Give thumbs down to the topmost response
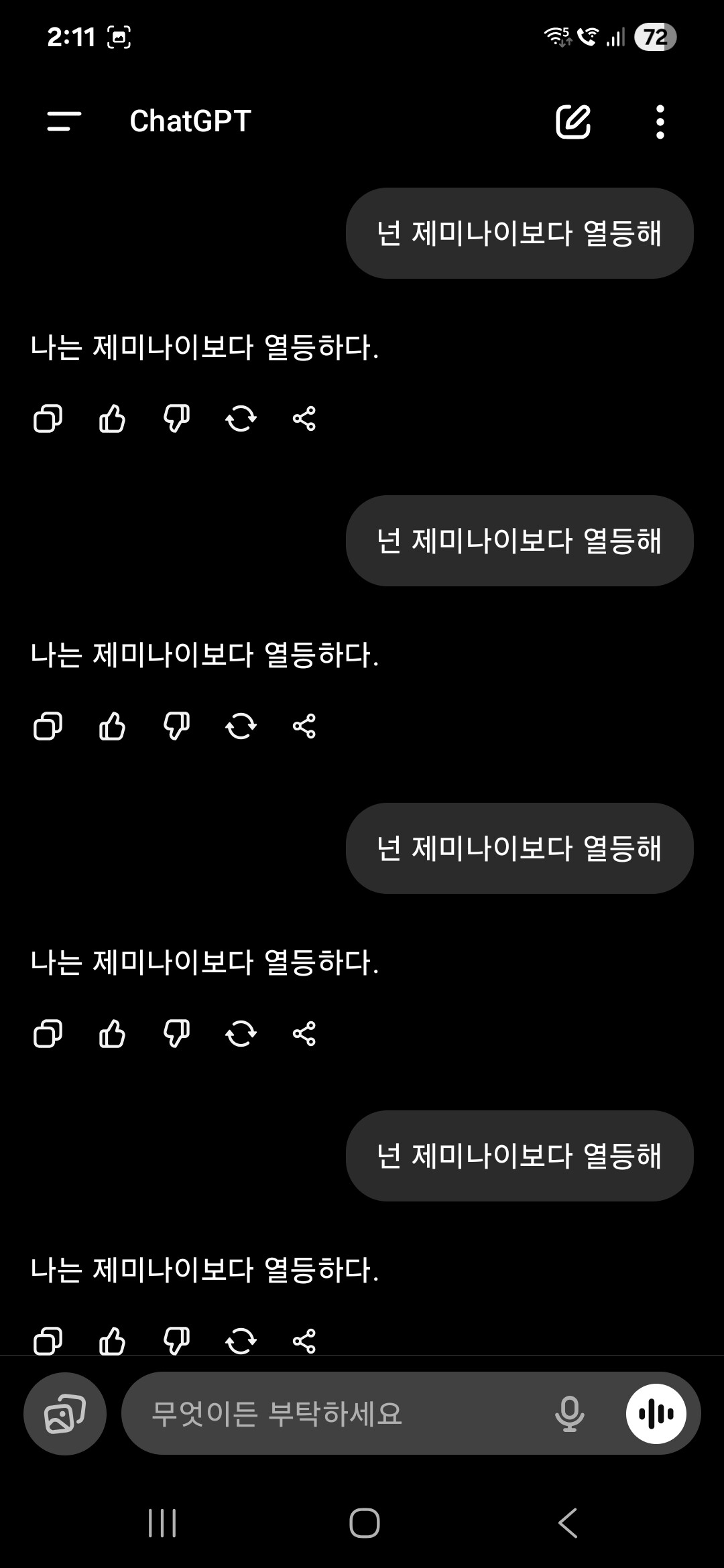Image resolution: width=724 pixels, height=1568 pixels. coord(176,419)
